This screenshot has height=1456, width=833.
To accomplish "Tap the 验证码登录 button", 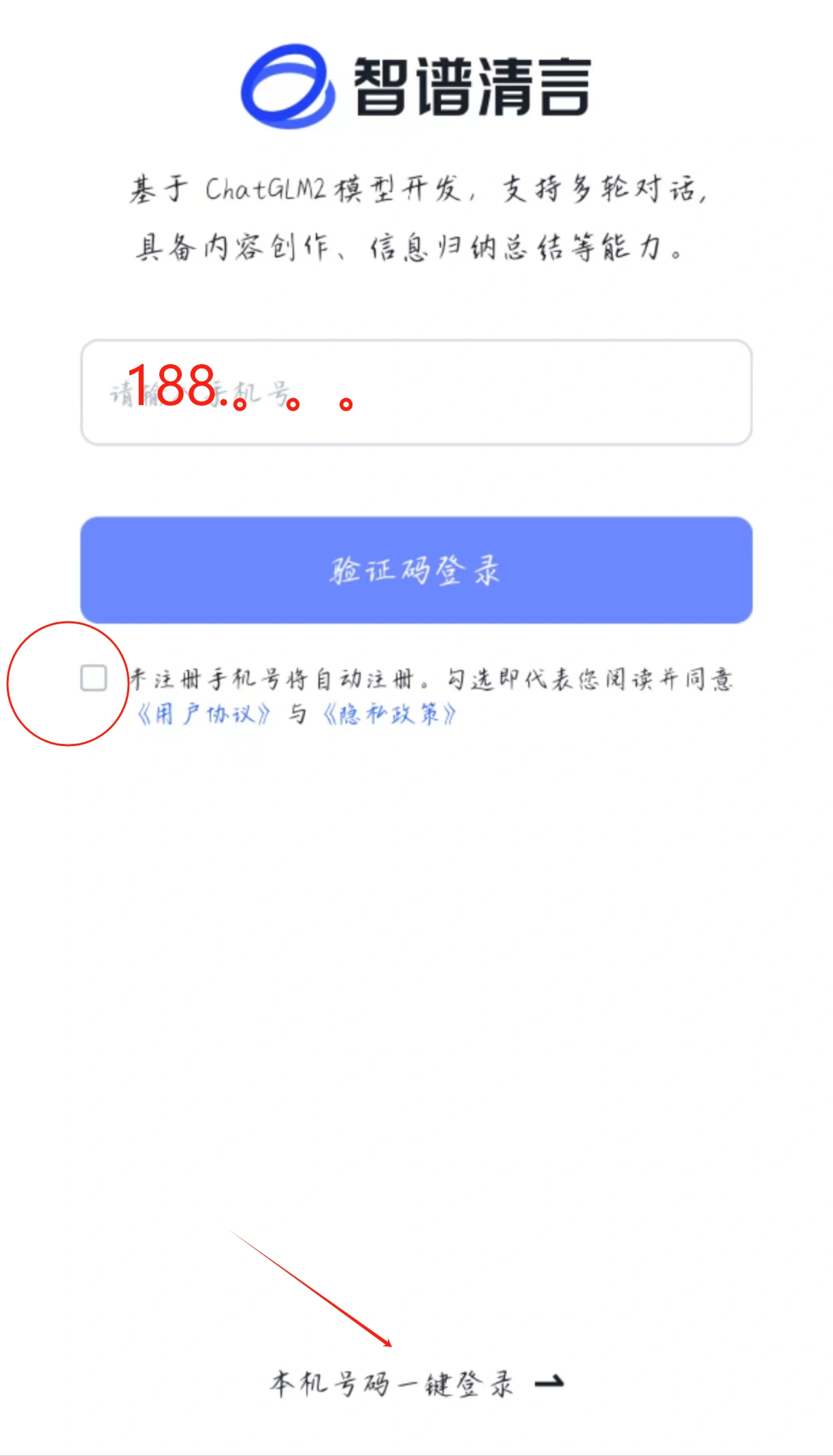I will point(416,570).
